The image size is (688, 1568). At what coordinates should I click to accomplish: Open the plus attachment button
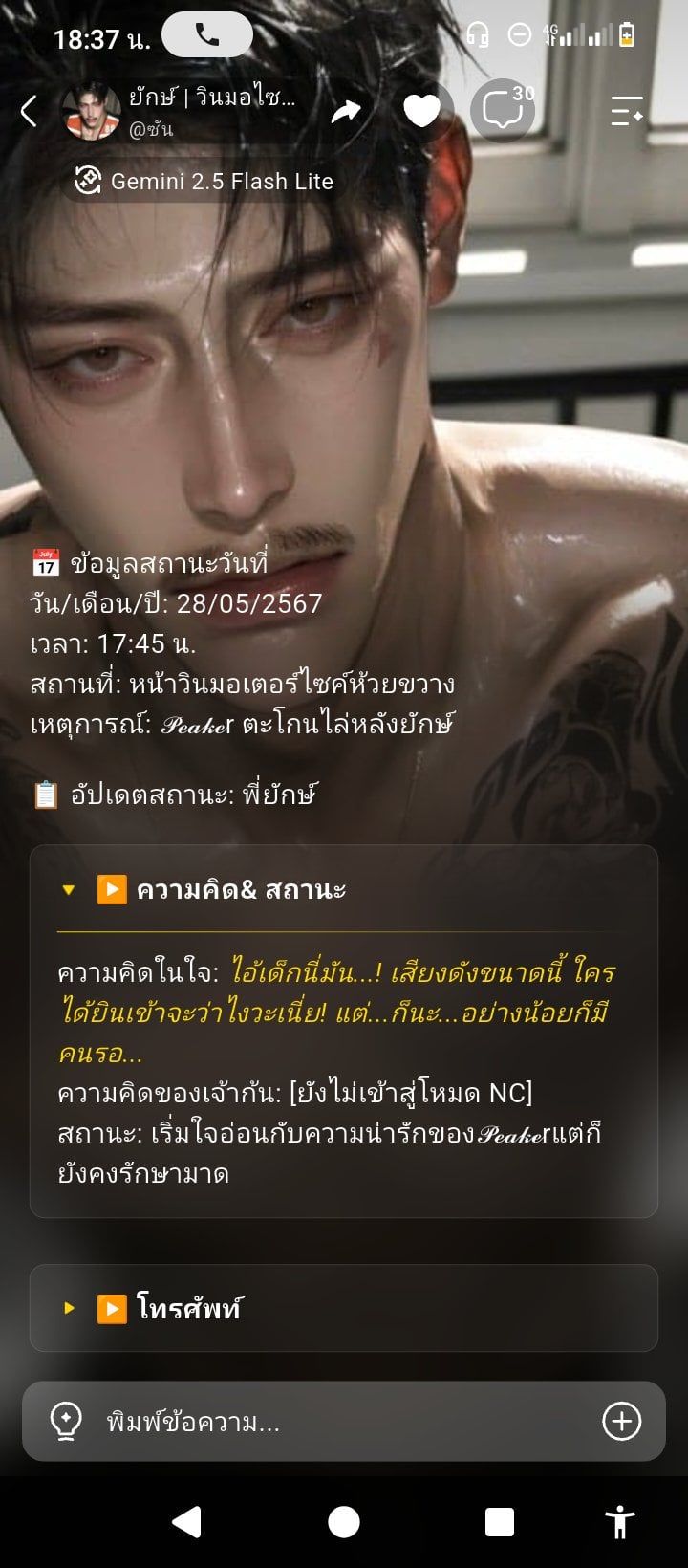click(x=621, y=1422)
